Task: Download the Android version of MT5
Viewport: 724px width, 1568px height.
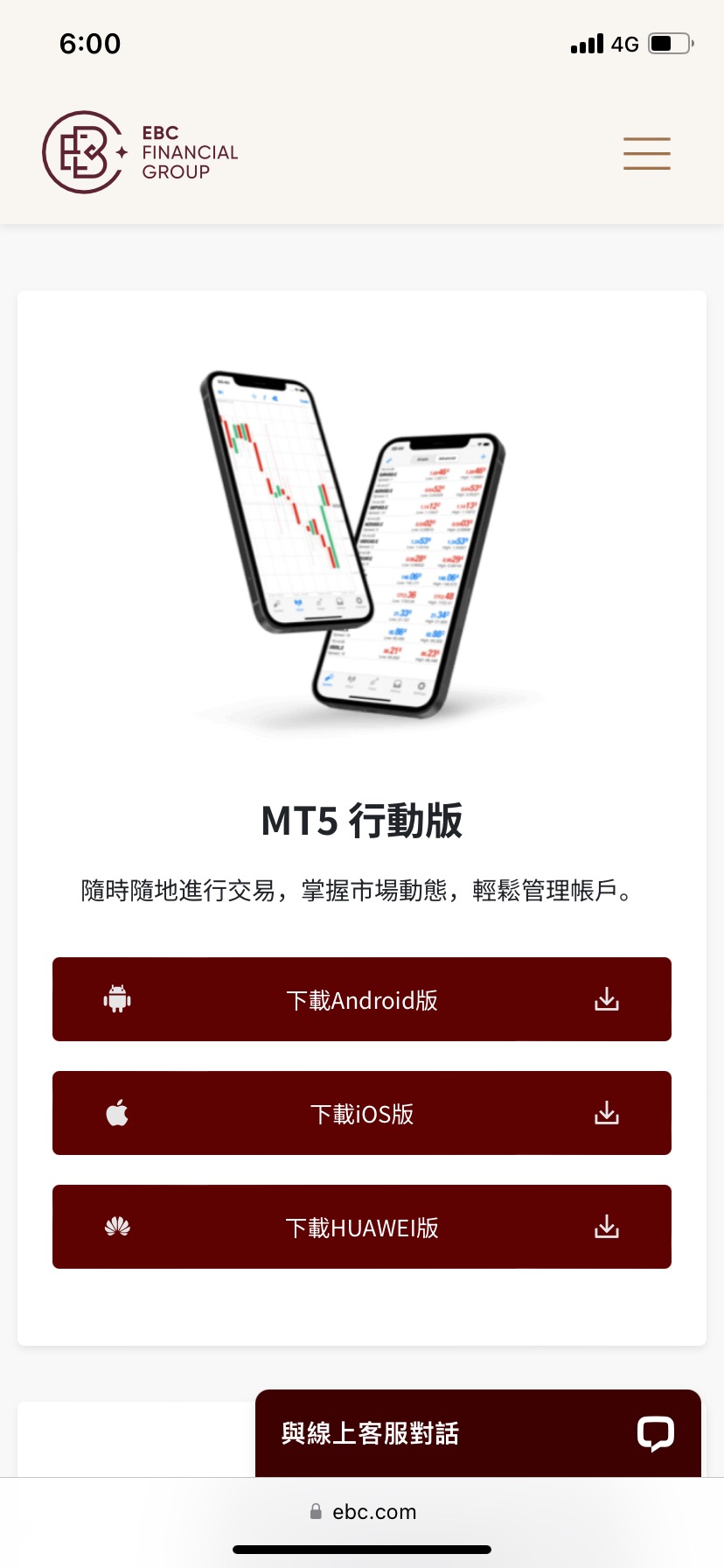Action: (362, 999)
